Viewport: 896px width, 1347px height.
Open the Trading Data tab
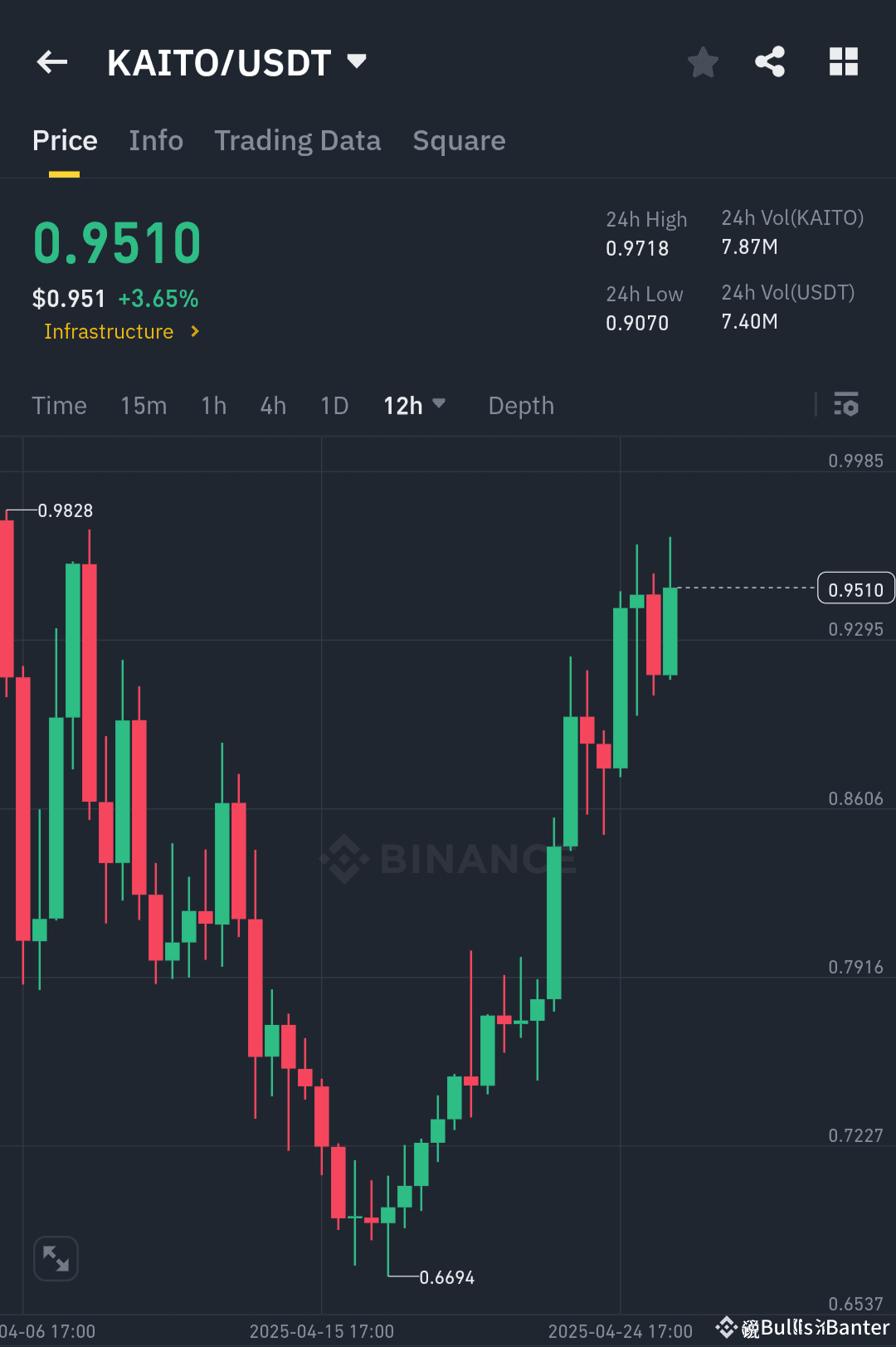point(297,140)
